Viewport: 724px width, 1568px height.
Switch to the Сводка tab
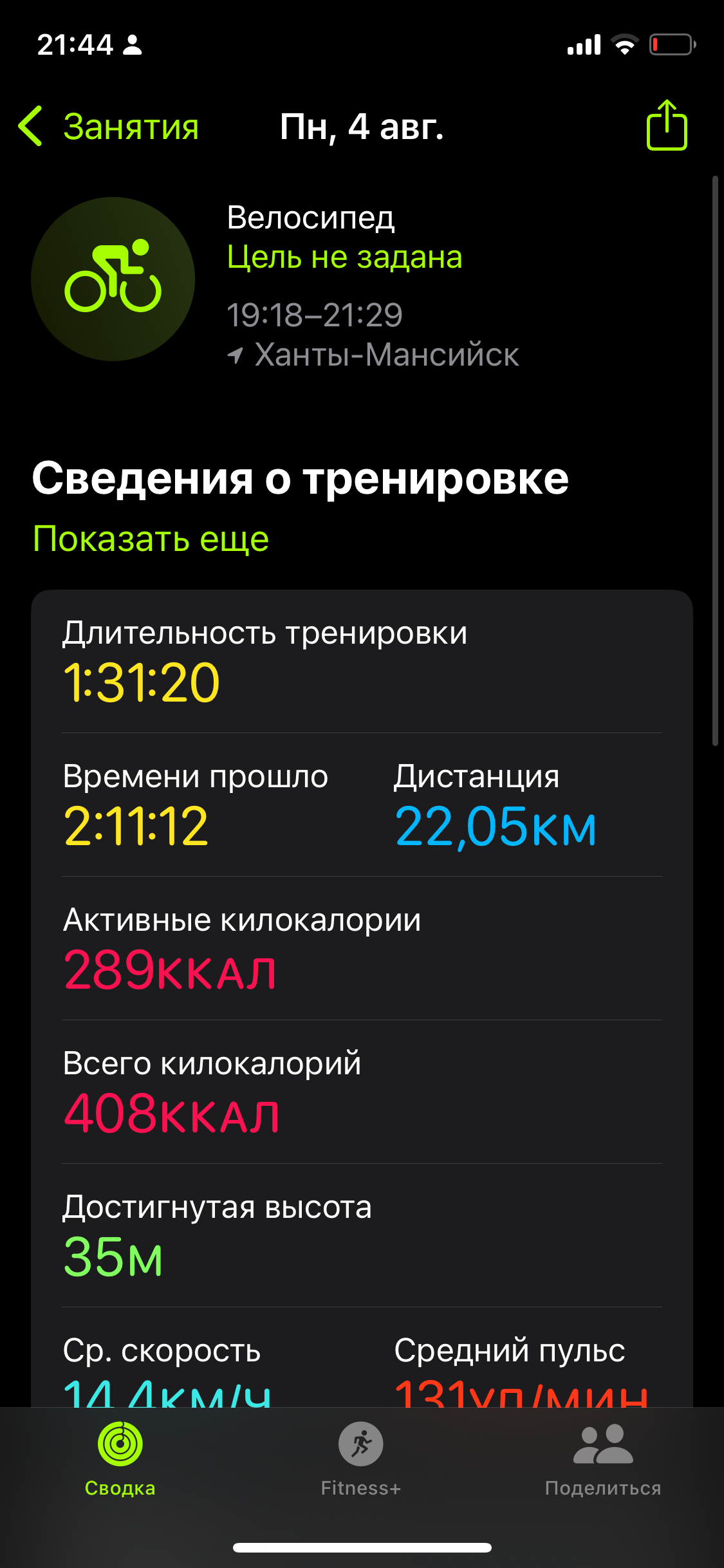tap(120, 1460)
